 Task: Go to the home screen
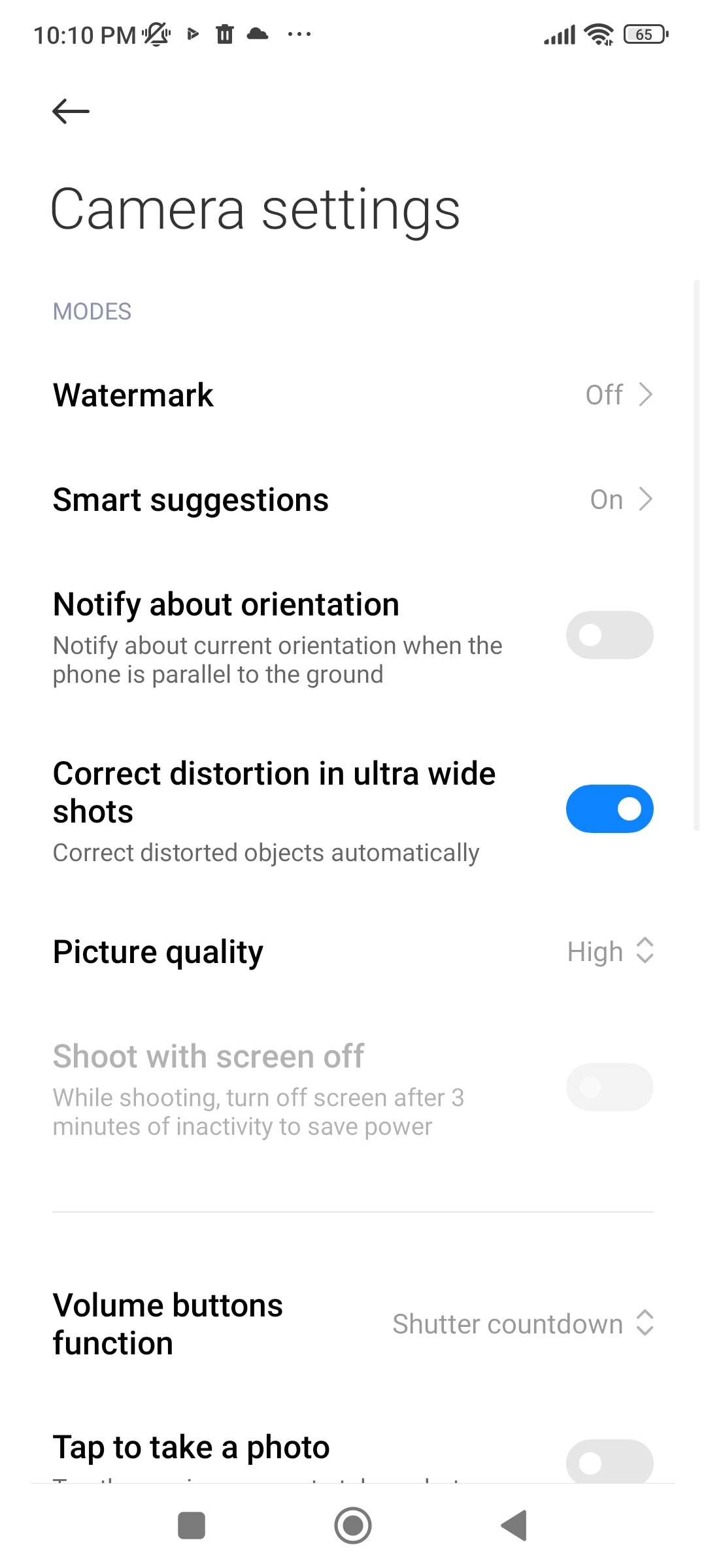point(353,1526)
